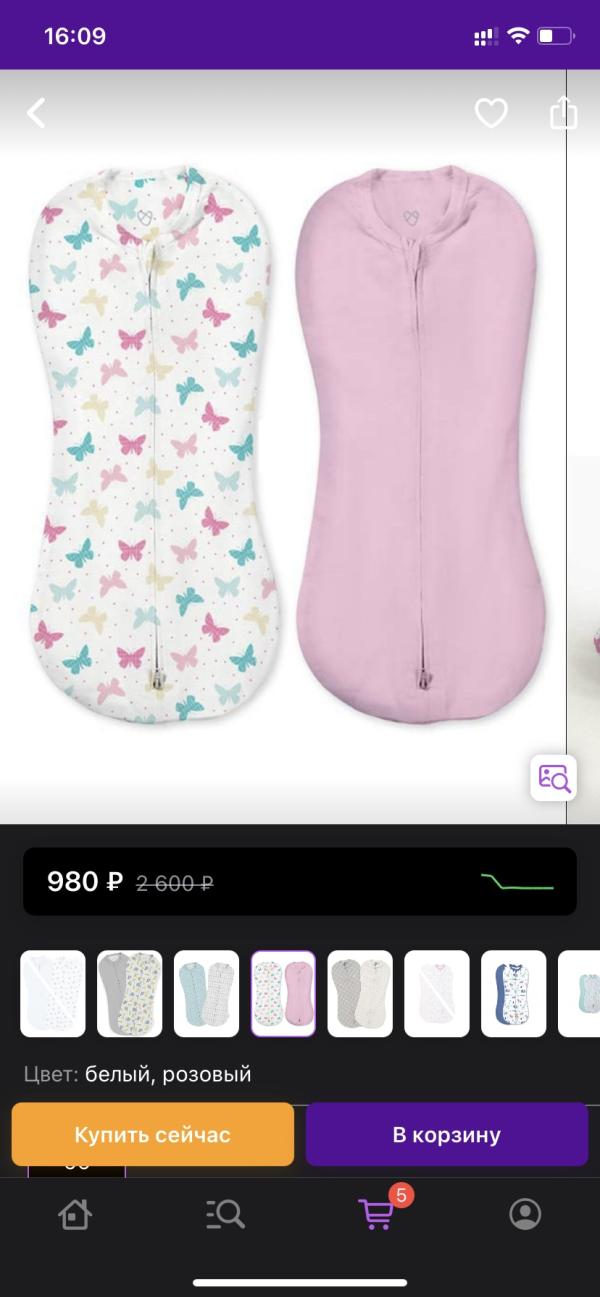The width and height of the screenshot is (600, 1297).
Task: Tap Купить сейчас to buy now
Action: point(153,1135)
